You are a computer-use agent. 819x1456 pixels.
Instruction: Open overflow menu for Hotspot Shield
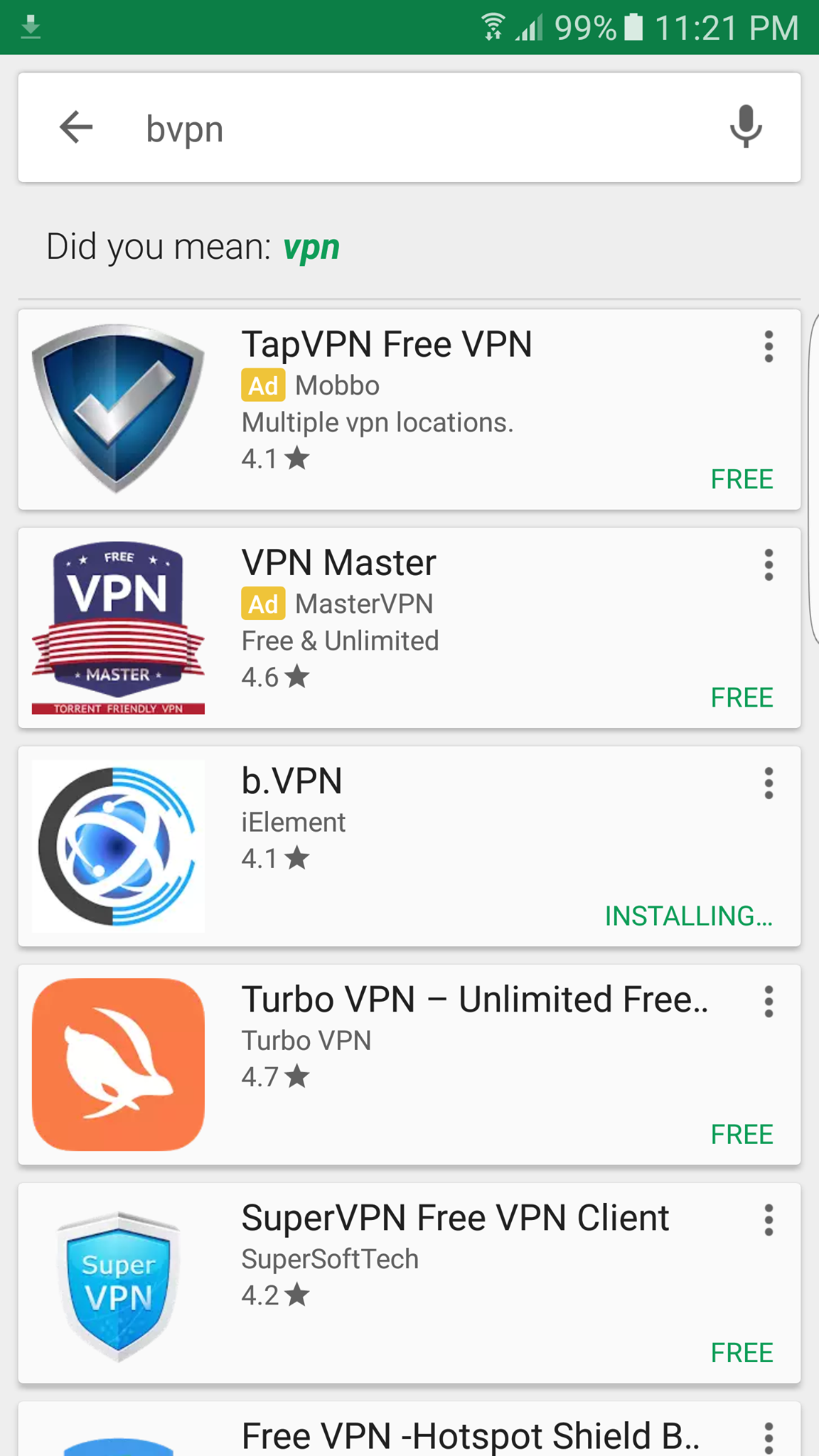pos(769,1438)
